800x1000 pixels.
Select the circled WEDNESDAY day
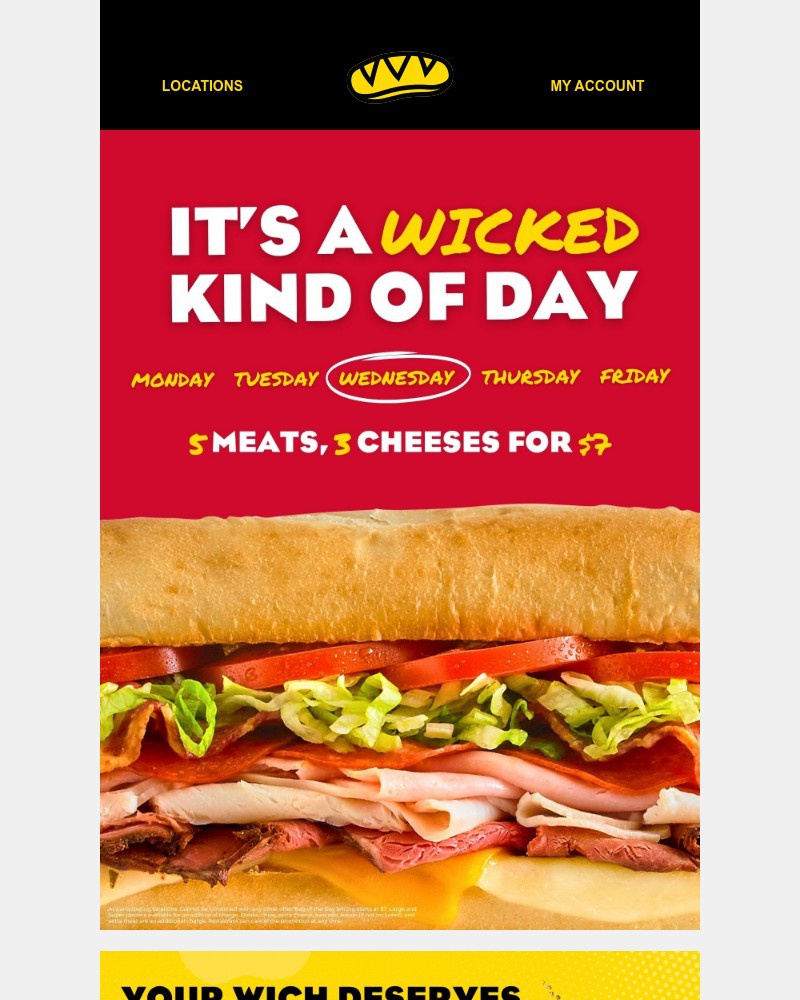click(398, 378)
